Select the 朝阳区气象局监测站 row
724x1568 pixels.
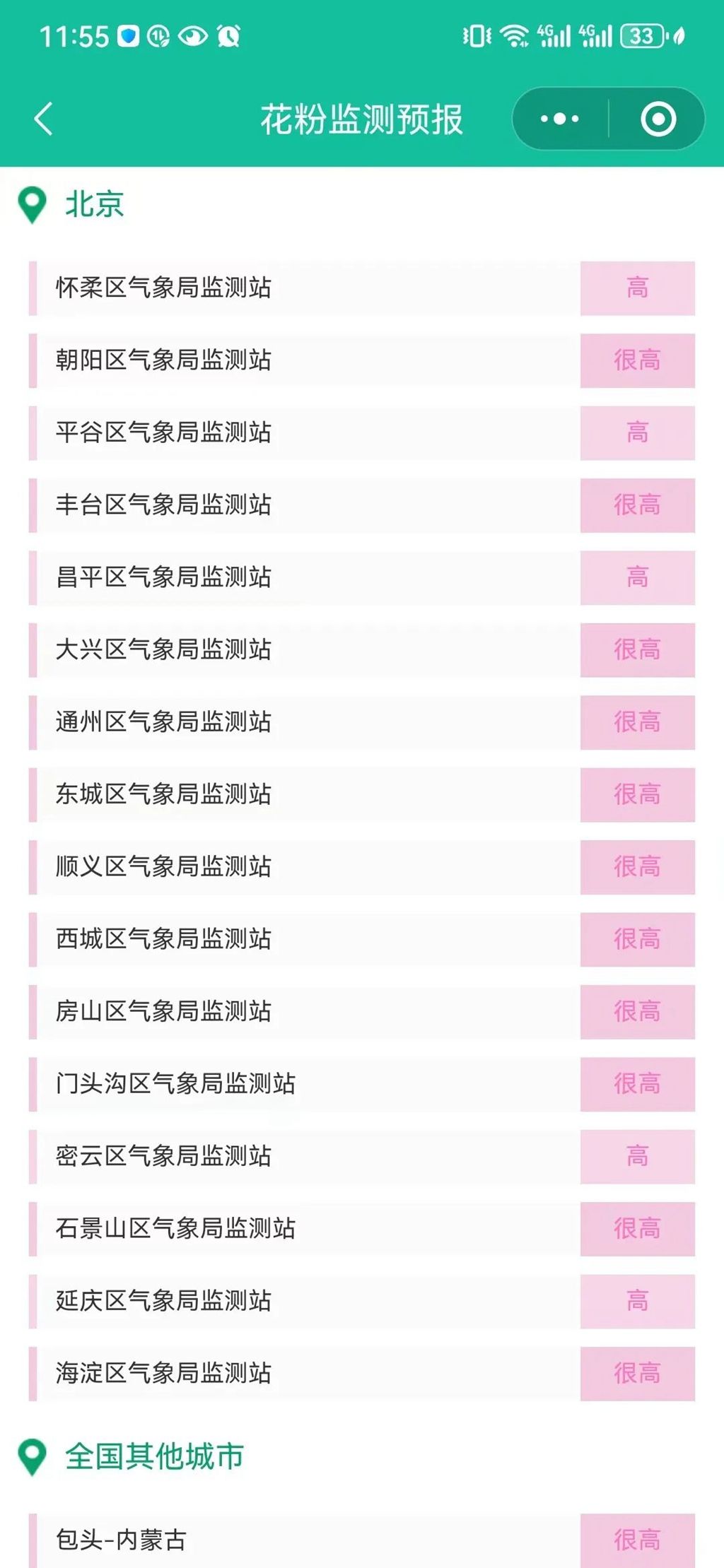tap(361, 360)
